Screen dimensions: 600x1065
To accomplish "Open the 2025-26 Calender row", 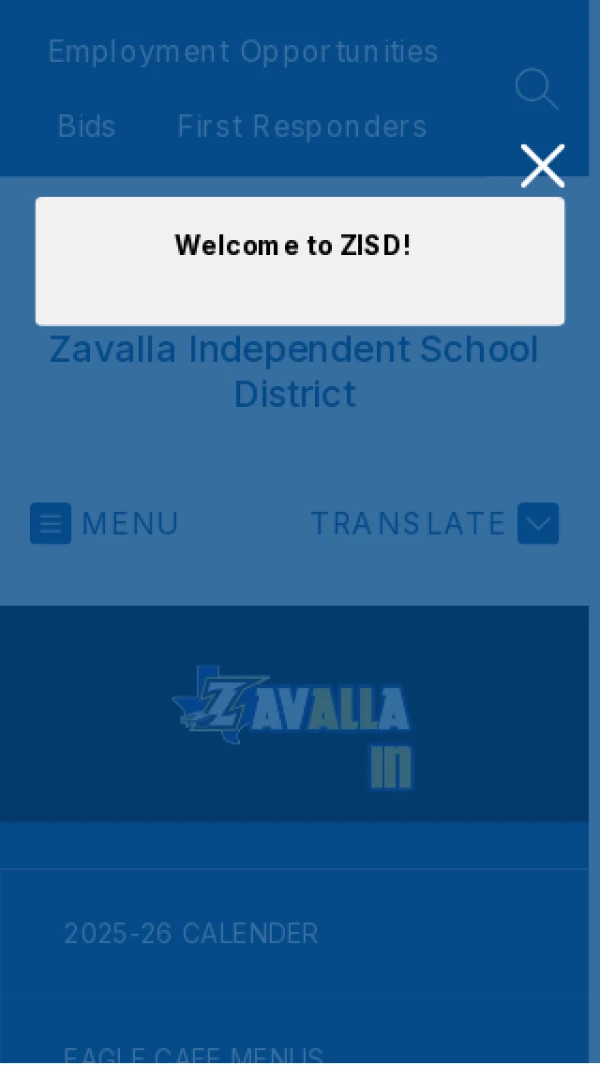I will [x=191, y=934].
